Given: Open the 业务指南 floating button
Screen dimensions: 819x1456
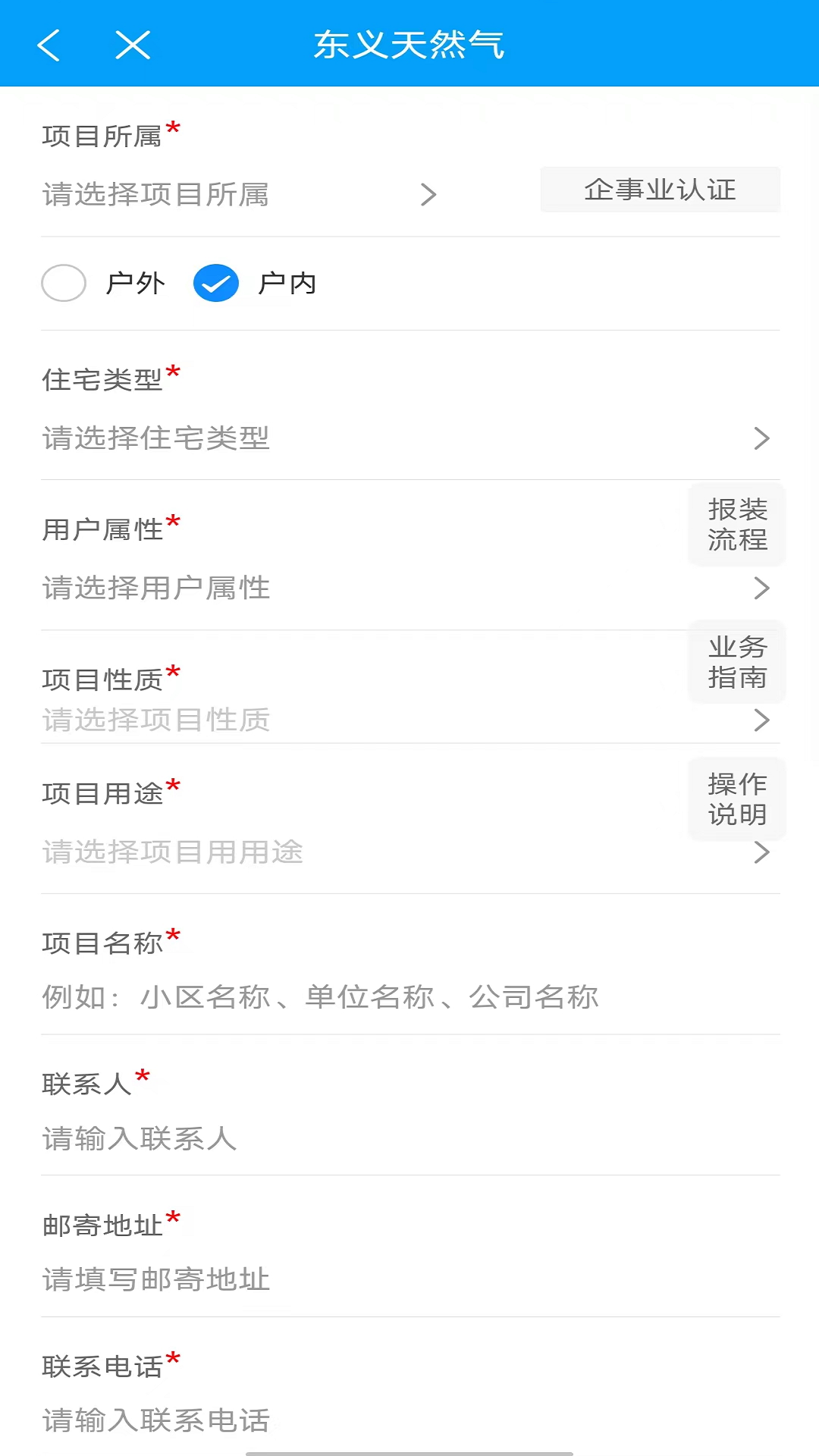Looking at the screenshot, I should click(737, 662).
